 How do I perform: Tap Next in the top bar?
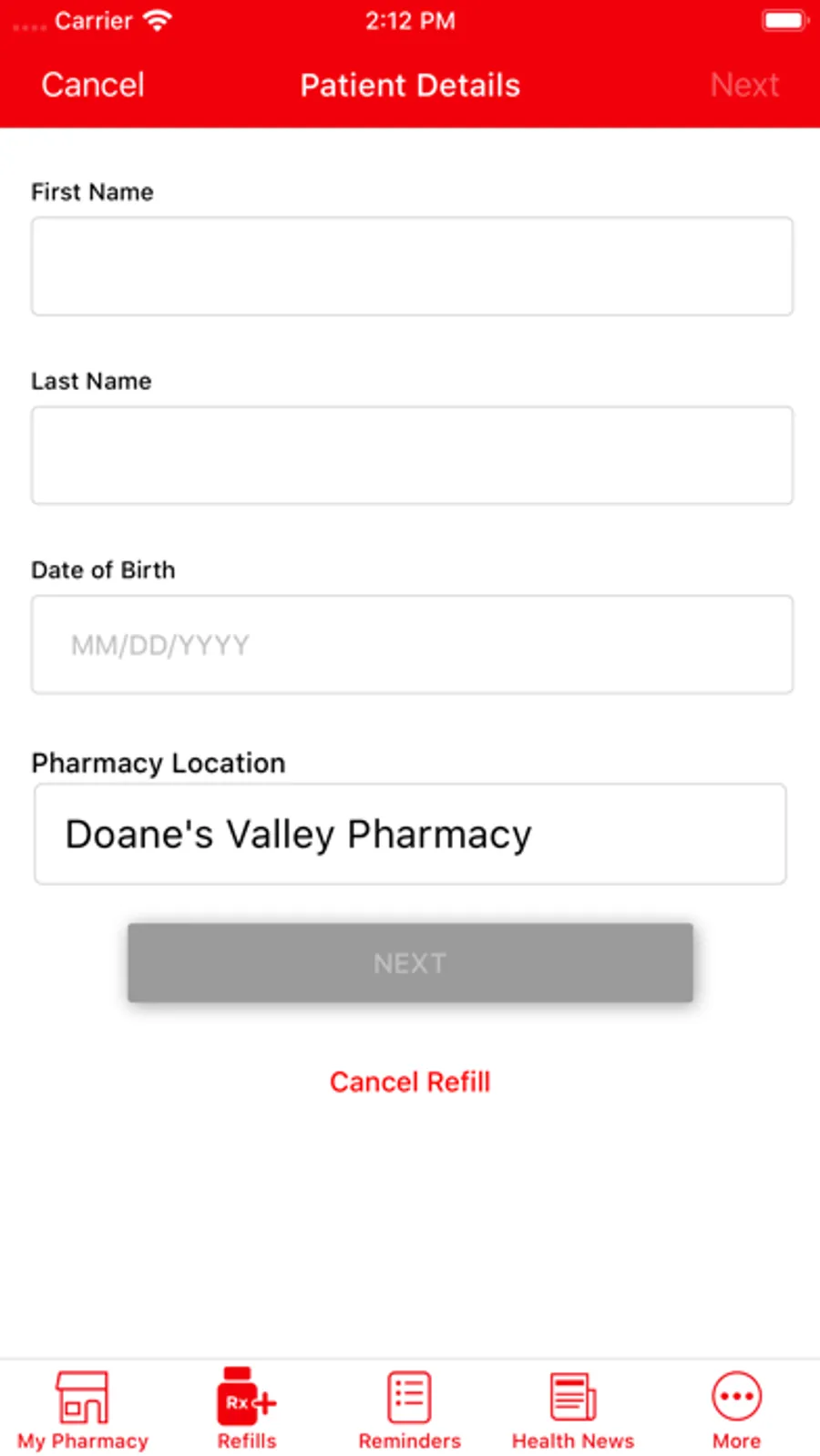tap(744, 86)
